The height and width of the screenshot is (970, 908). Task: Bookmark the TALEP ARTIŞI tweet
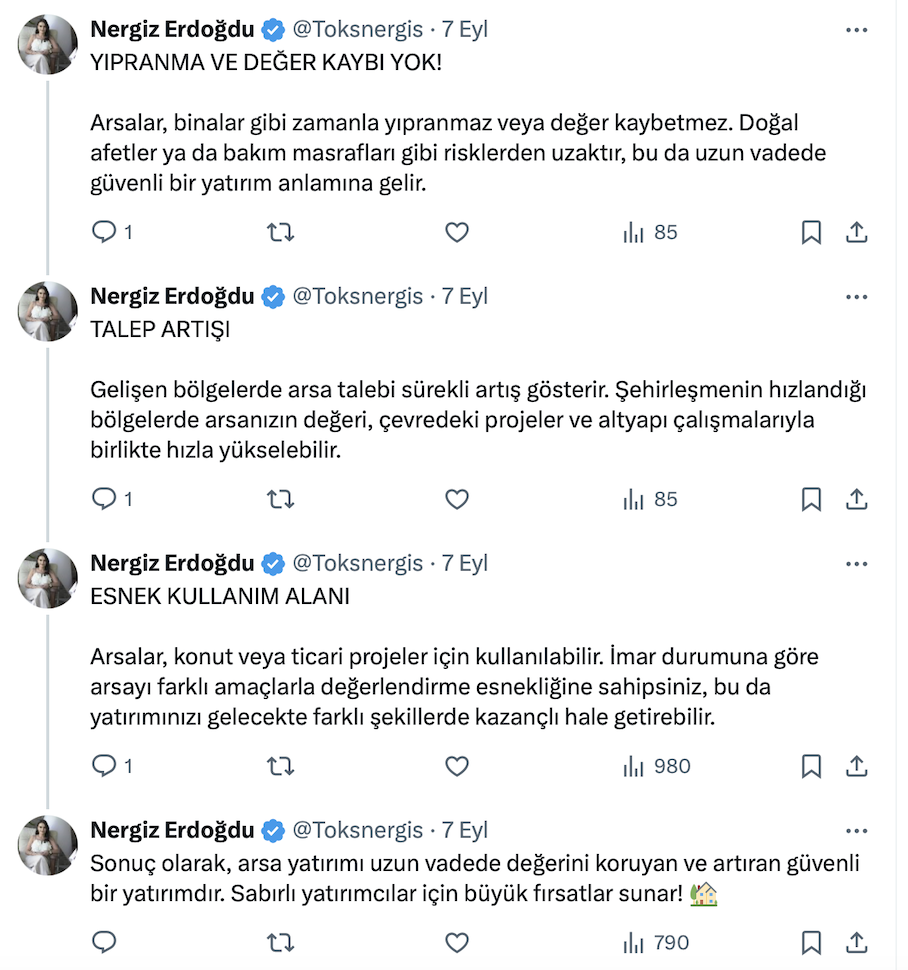coord(811,499)
